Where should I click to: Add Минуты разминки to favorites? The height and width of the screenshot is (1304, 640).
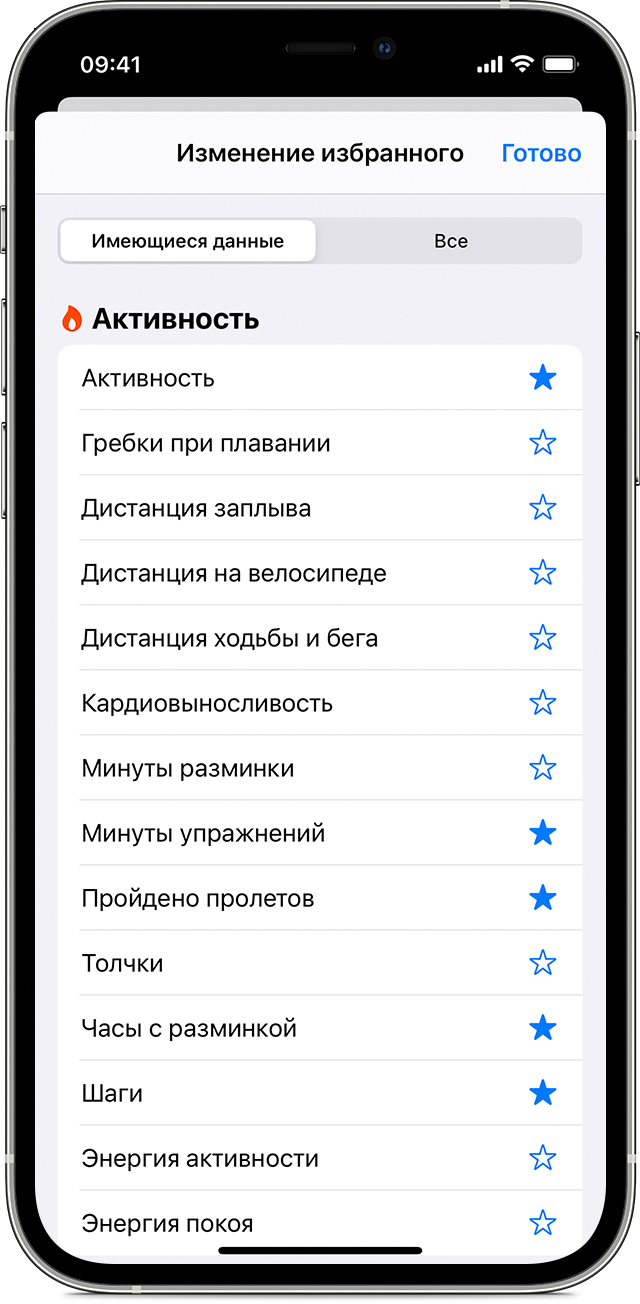(x=542, y=768)
